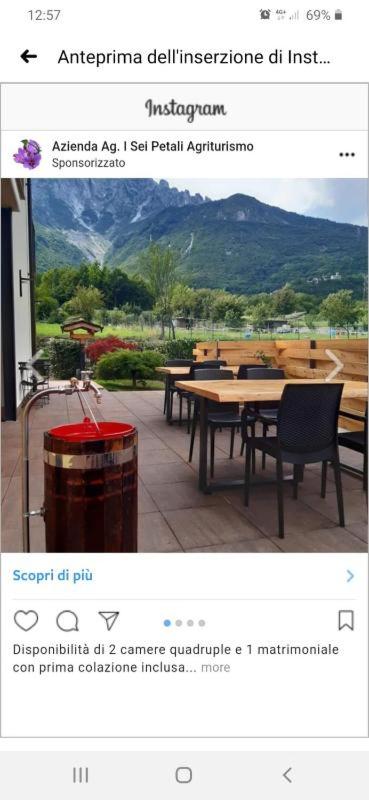Go to the home screen via navigation bar
This screenshot has height=800, width=369.
coord(184,775)
